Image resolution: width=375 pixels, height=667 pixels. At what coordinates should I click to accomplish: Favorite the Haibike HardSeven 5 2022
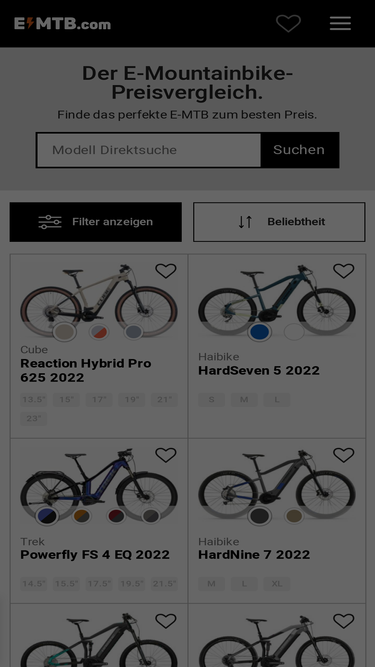pos(344,271)
